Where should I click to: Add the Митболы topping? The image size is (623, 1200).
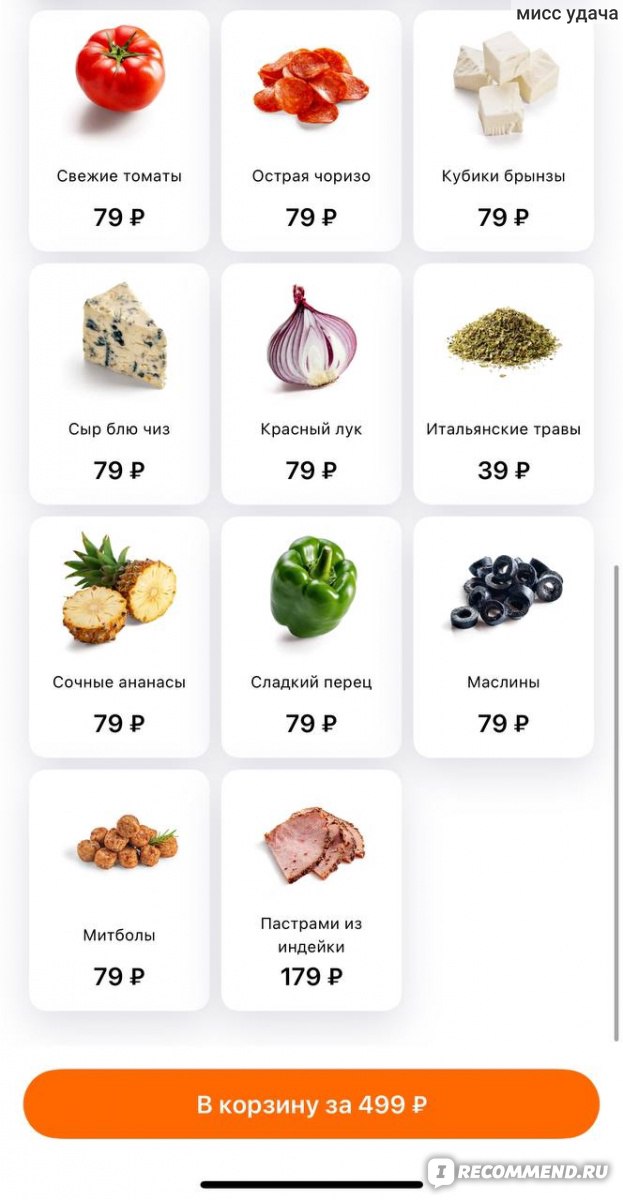pyautogui.click(x=119, y=890)
